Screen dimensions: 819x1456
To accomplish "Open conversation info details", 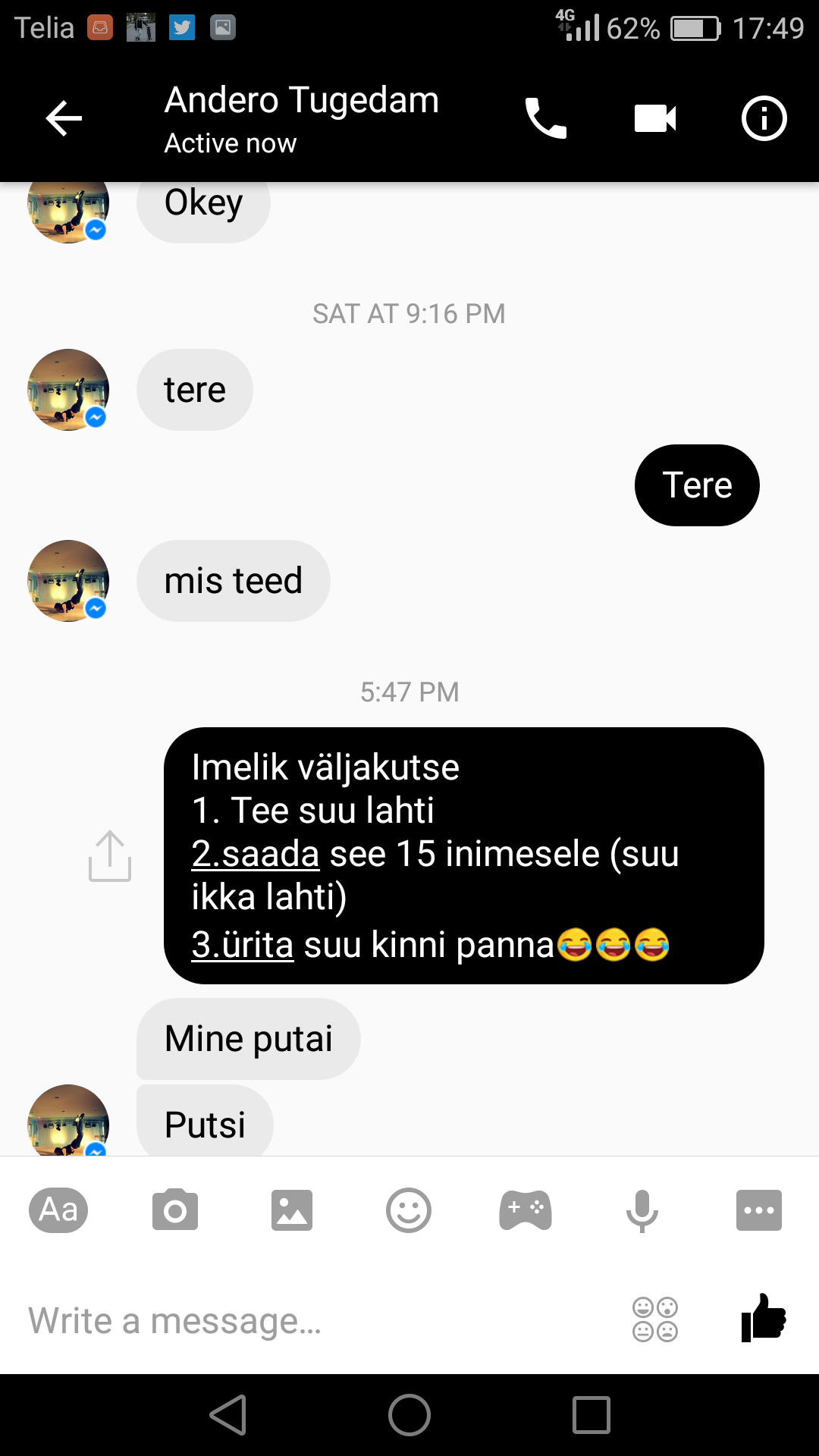I will [x=764, y=118].
